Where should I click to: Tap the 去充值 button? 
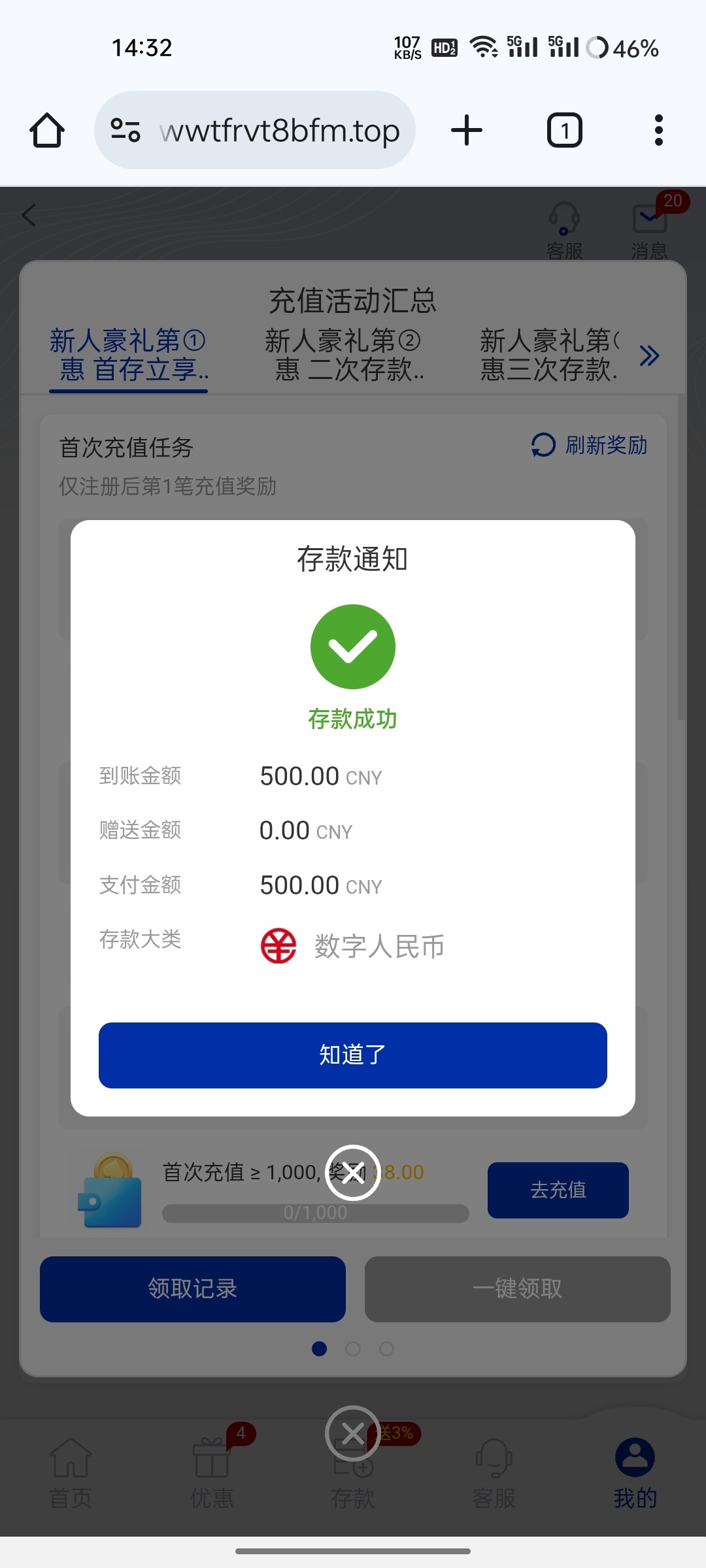tap(558, 1190)
